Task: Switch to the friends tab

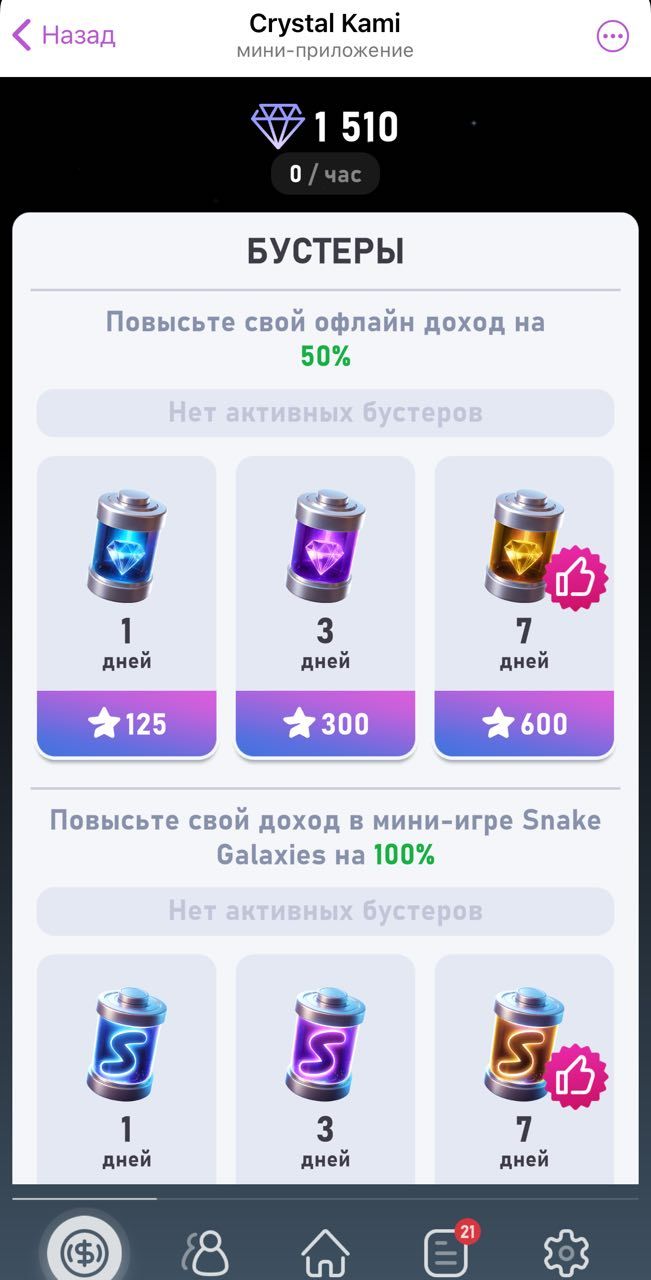Action: pos(205,1251)
